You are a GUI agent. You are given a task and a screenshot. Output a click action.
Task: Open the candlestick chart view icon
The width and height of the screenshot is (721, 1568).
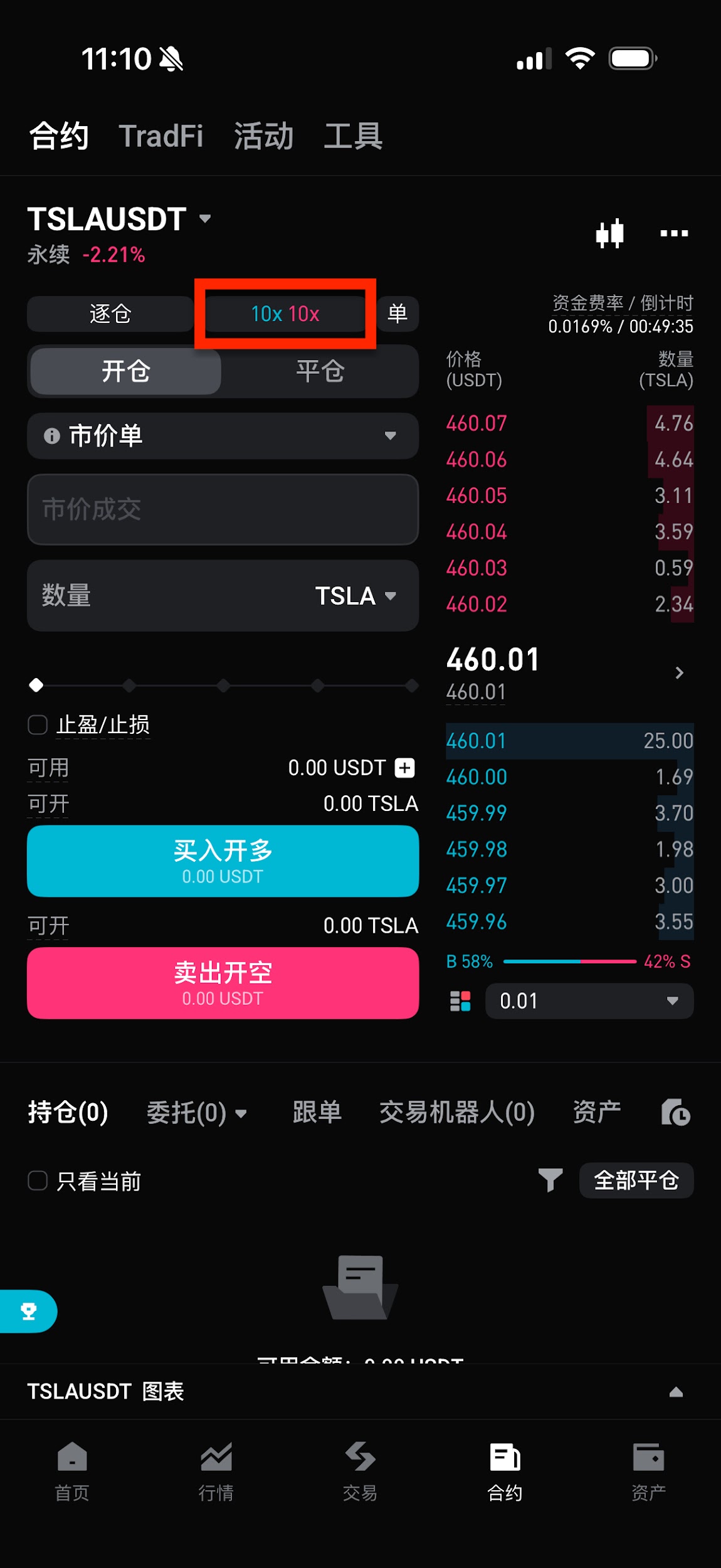pyautogui.click(x=609, y=233)
